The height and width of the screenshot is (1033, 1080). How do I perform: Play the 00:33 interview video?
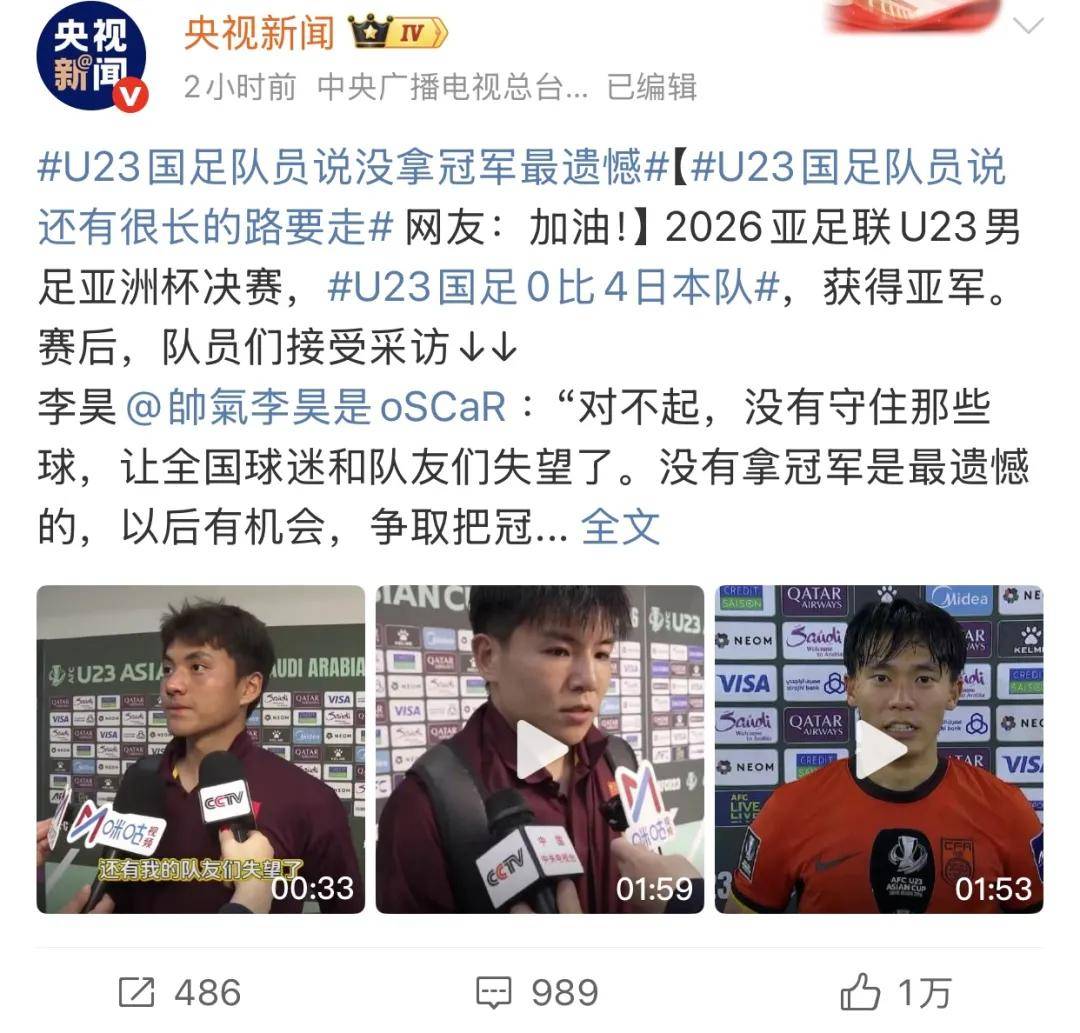tap(200, 748)
